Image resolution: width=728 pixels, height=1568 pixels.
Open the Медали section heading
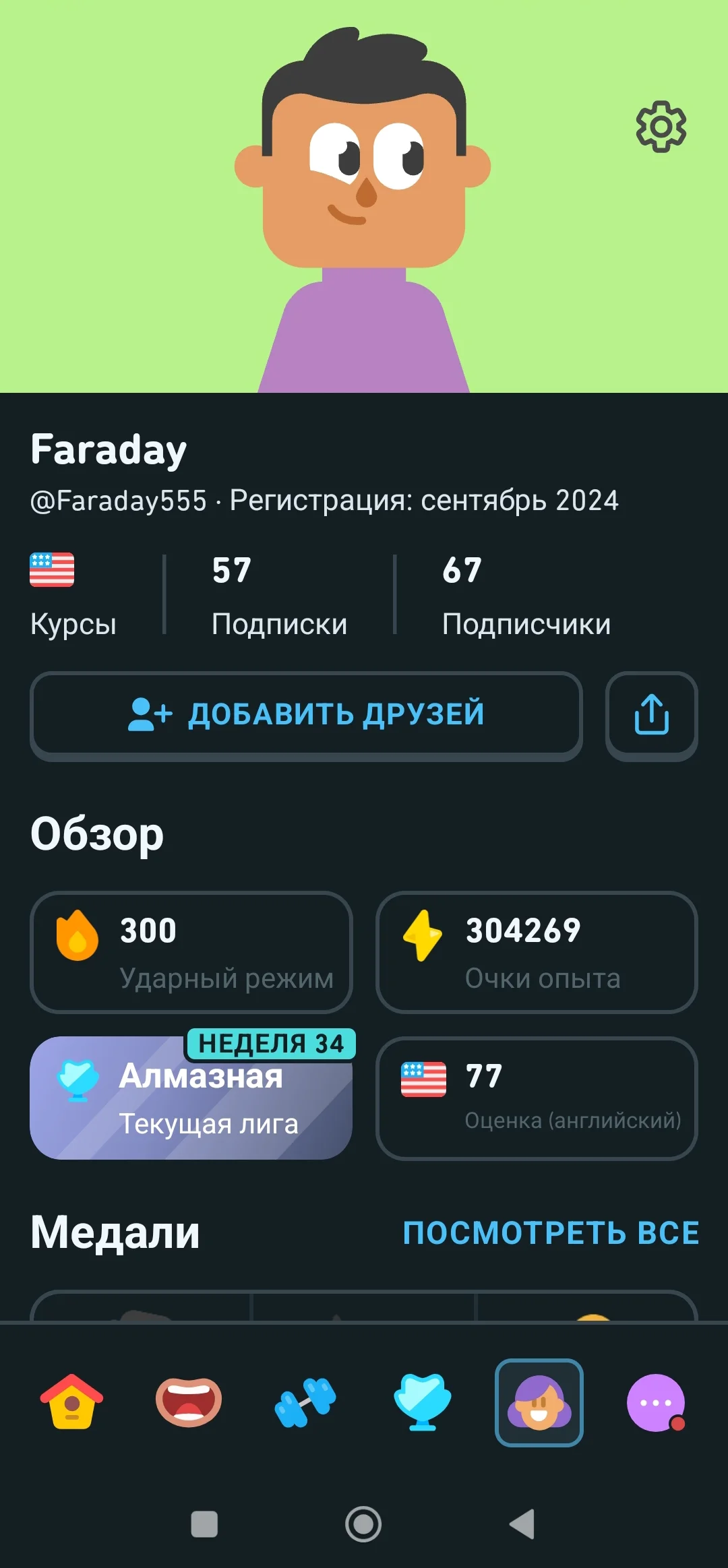[116, 1231]
